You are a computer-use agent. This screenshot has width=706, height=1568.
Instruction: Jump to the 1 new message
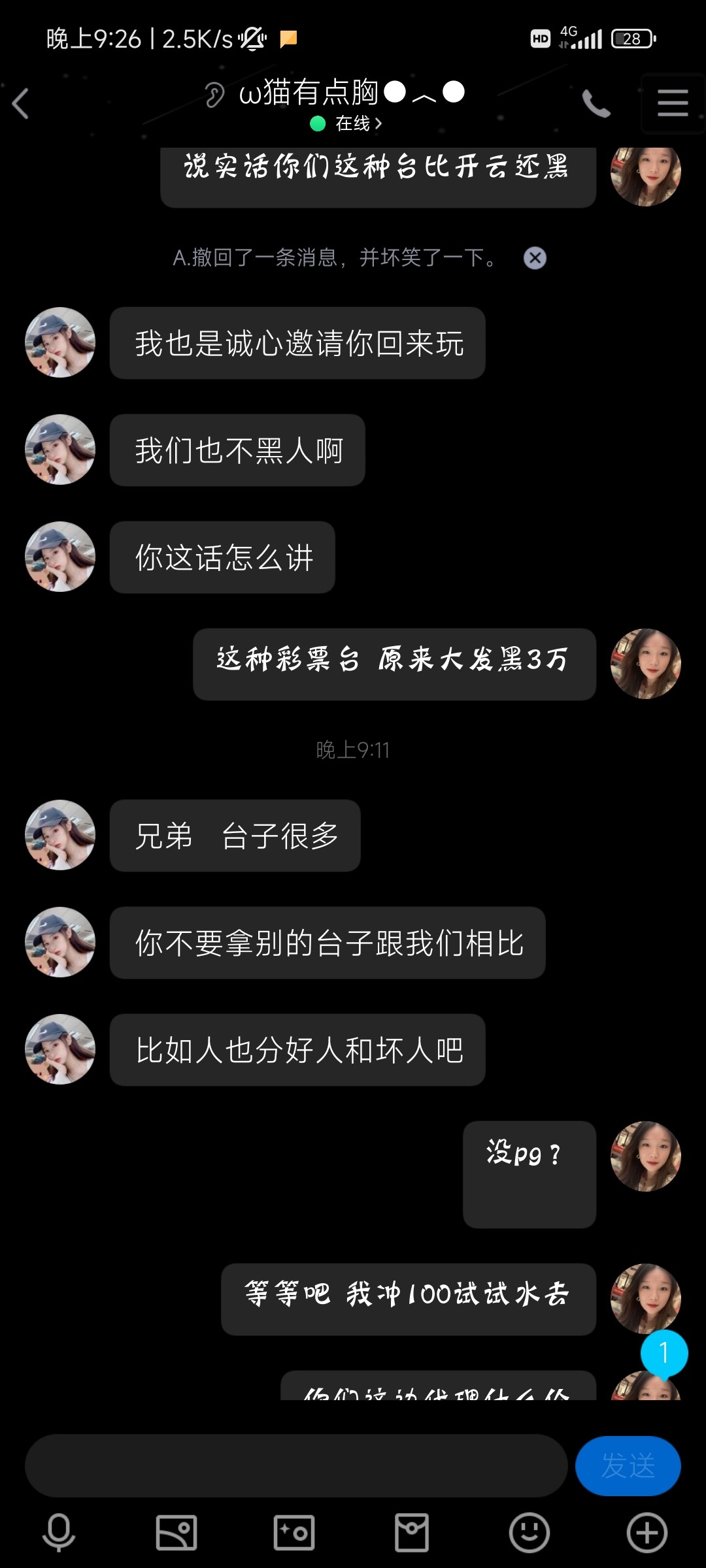[x=664, y=1353]
